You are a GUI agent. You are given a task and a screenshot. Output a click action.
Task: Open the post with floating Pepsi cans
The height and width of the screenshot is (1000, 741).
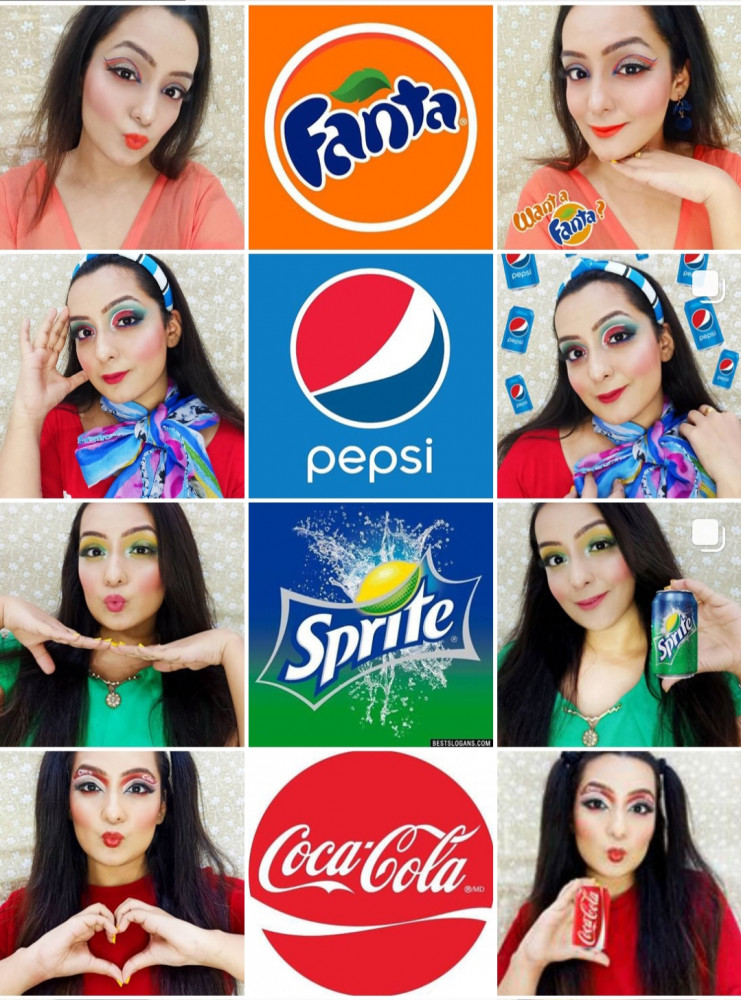618,375
